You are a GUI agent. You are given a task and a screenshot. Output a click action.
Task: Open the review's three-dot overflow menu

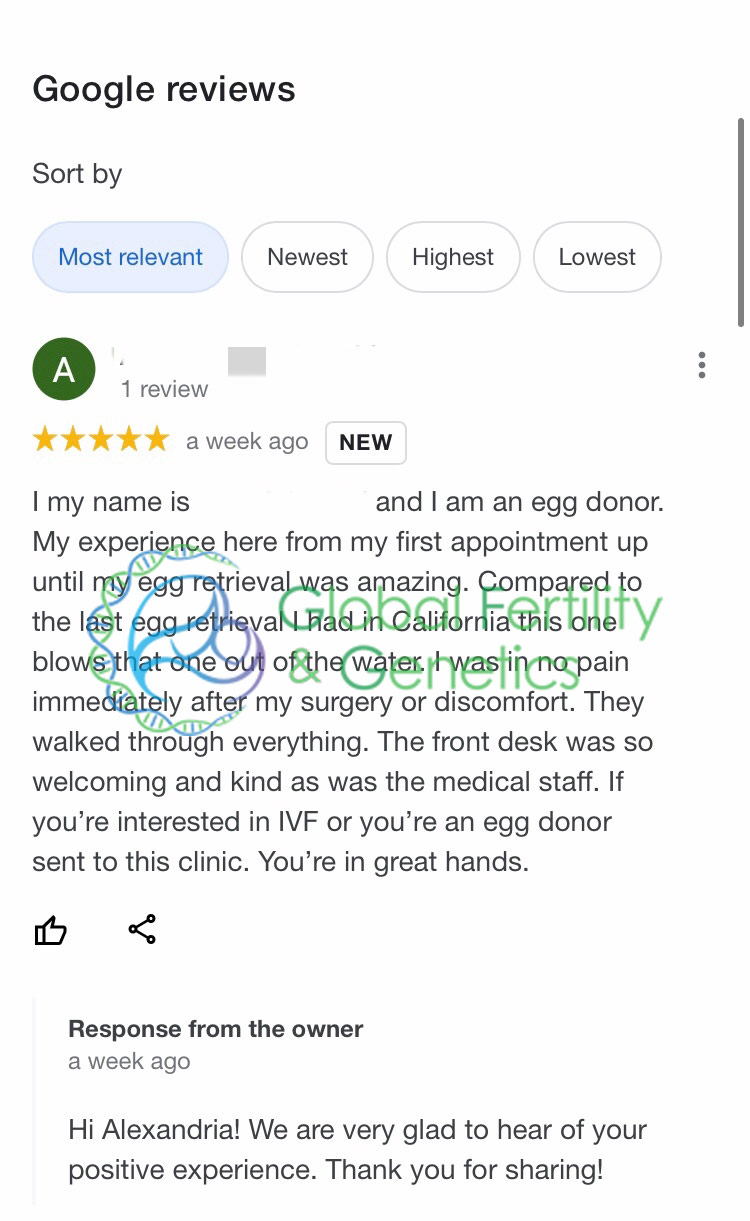[702, 366]
